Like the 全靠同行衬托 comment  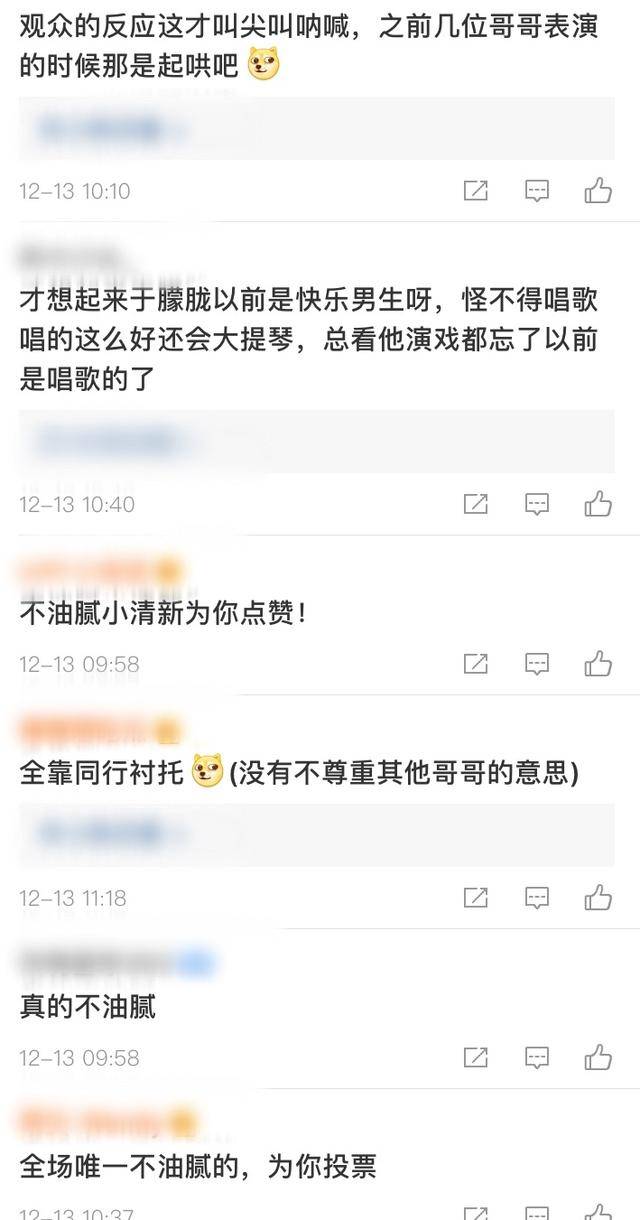[598, 897]
